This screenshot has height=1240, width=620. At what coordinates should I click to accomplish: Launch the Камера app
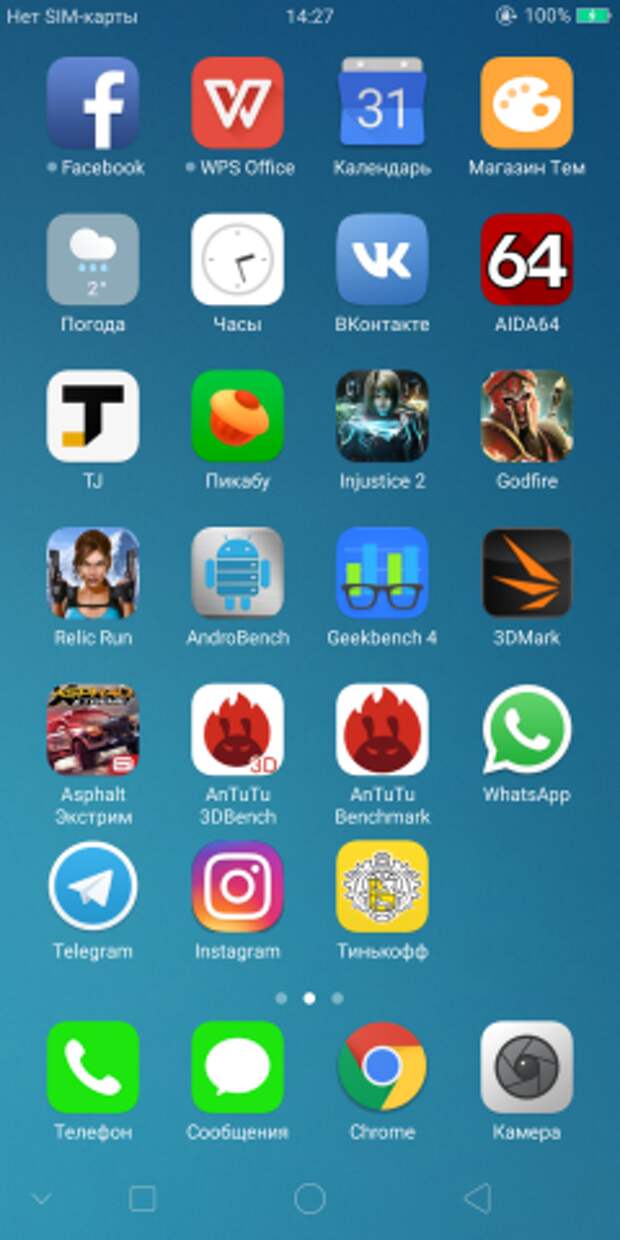[527, 1067]
